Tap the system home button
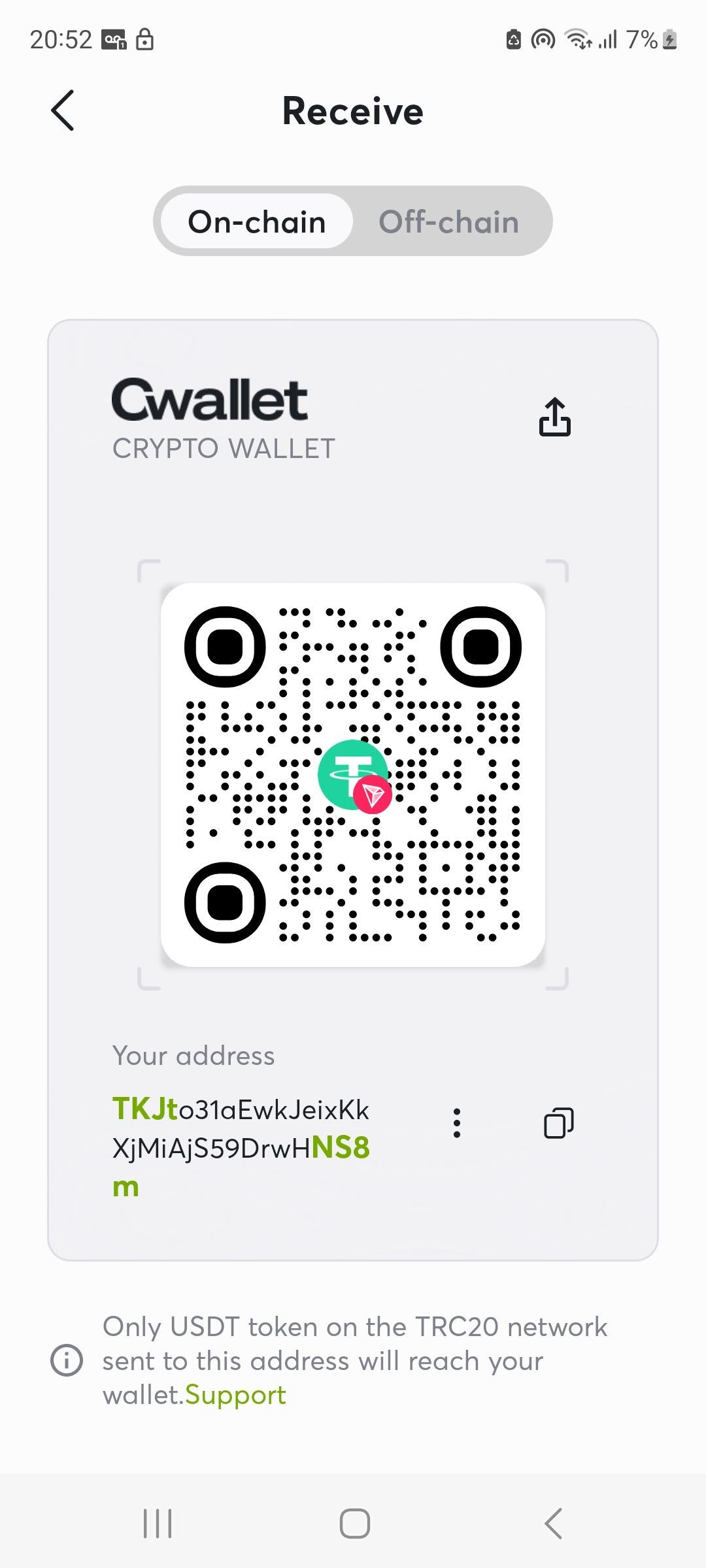 [354, 1524]
